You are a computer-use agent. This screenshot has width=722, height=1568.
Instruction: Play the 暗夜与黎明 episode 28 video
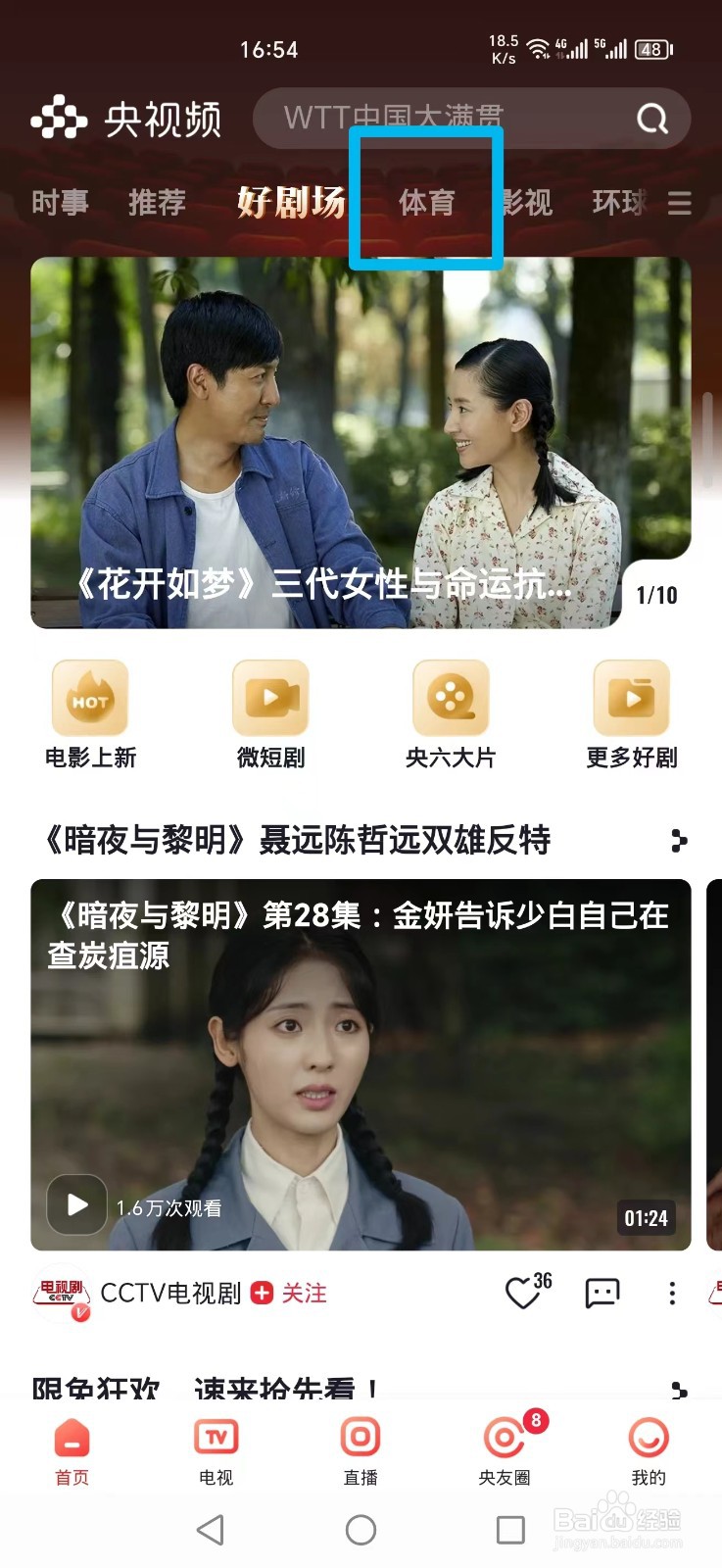[x=75, y=1204]
